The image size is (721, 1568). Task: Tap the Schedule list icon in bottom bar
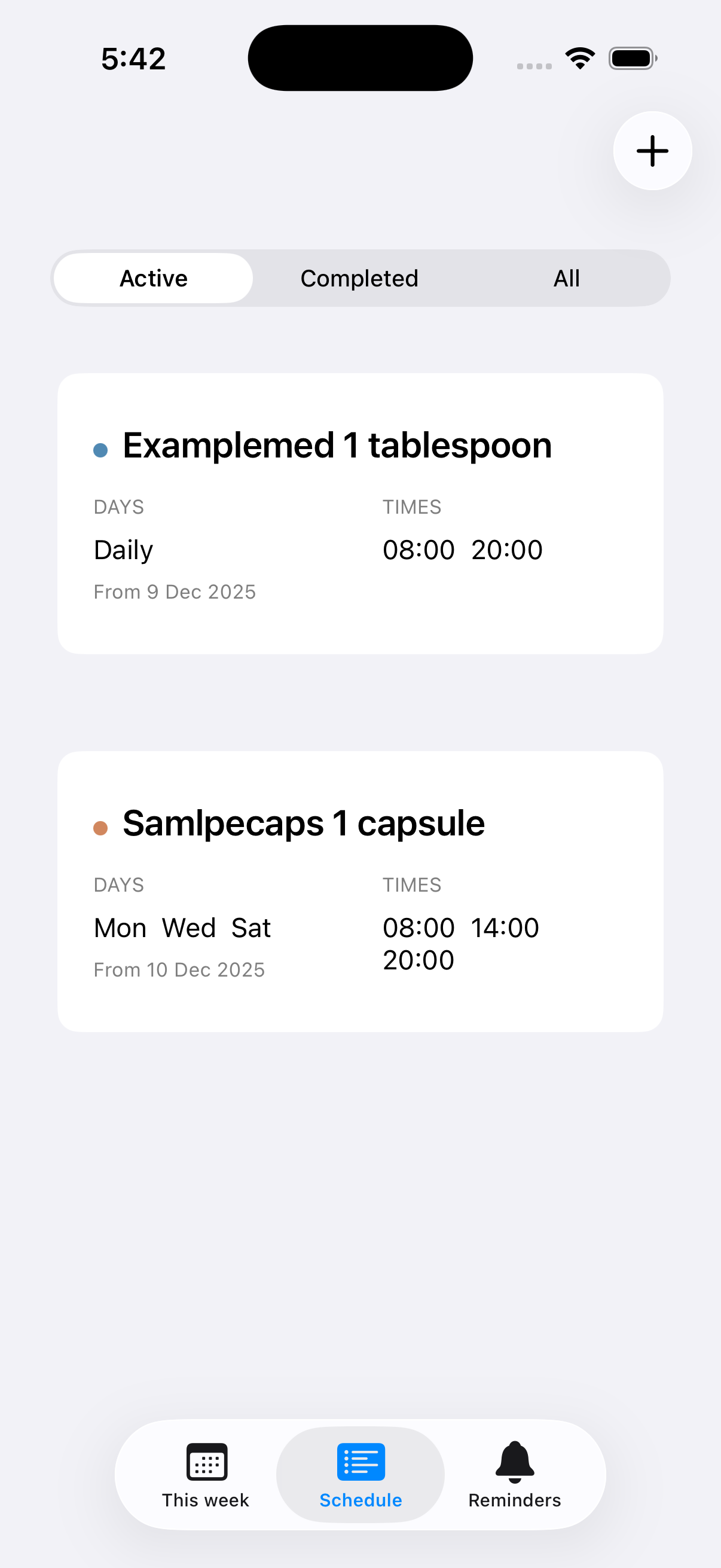(360, 1462)
